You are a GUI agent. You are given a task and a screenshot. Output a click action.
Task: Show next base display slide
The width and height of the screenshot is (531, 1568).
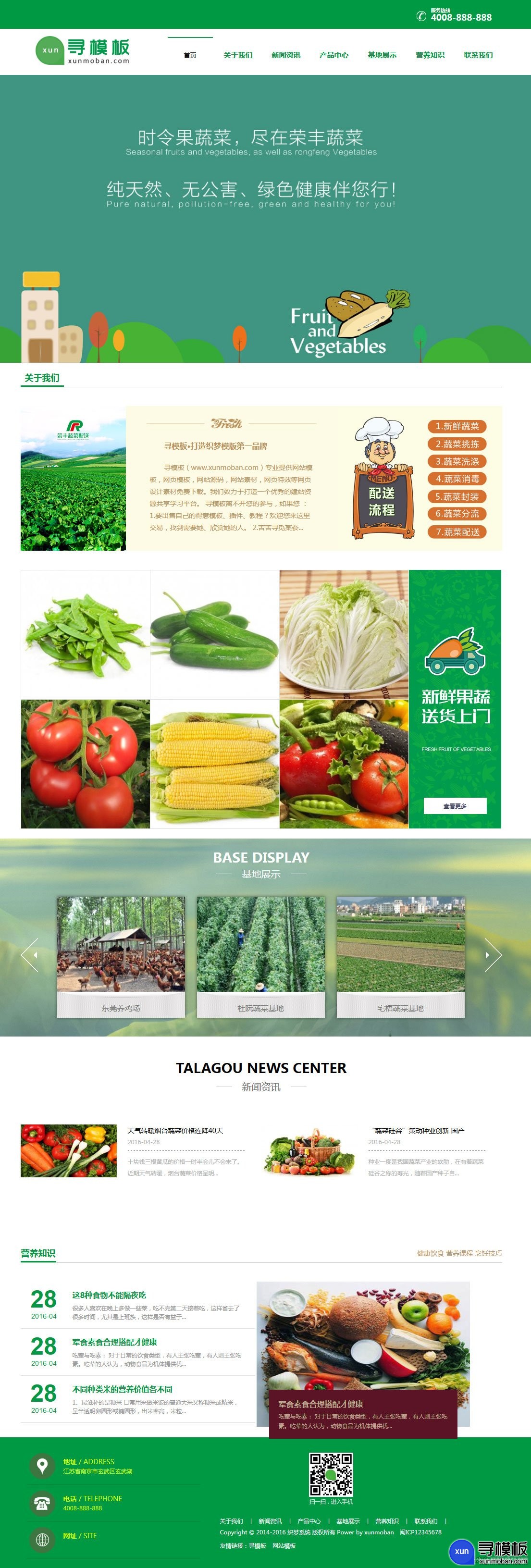[x=492, y=954]
